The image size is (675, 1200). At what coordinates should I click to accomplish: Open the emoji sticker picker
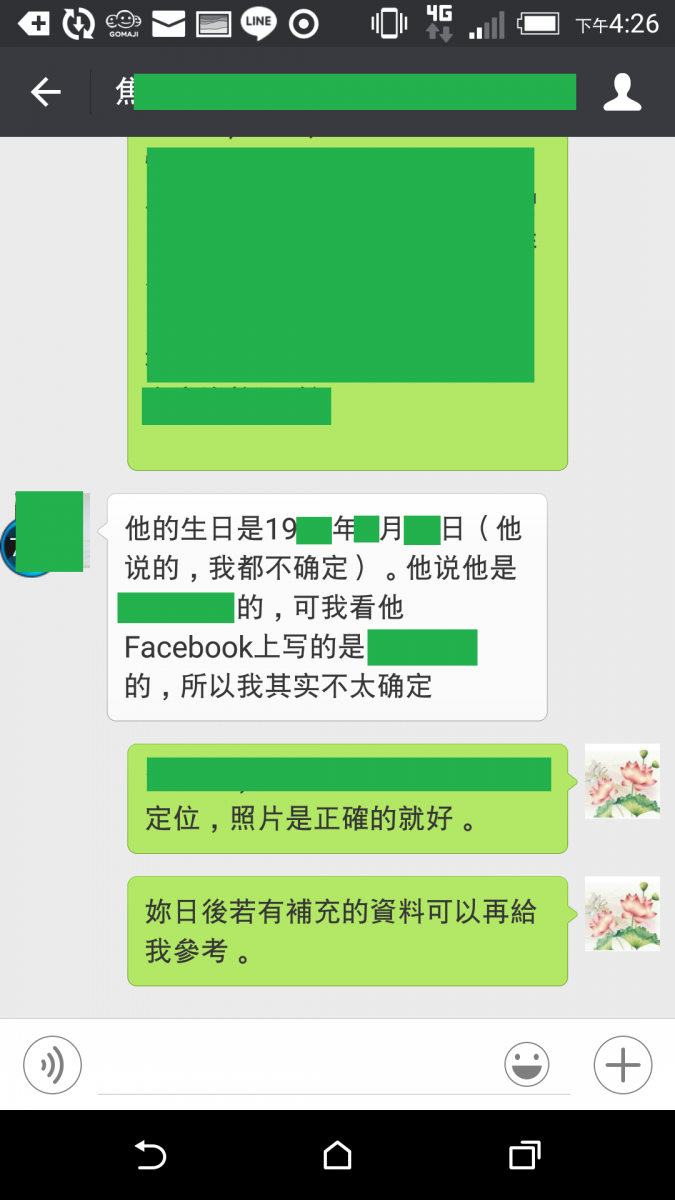pyautogui.click(x=527, y=1064)
